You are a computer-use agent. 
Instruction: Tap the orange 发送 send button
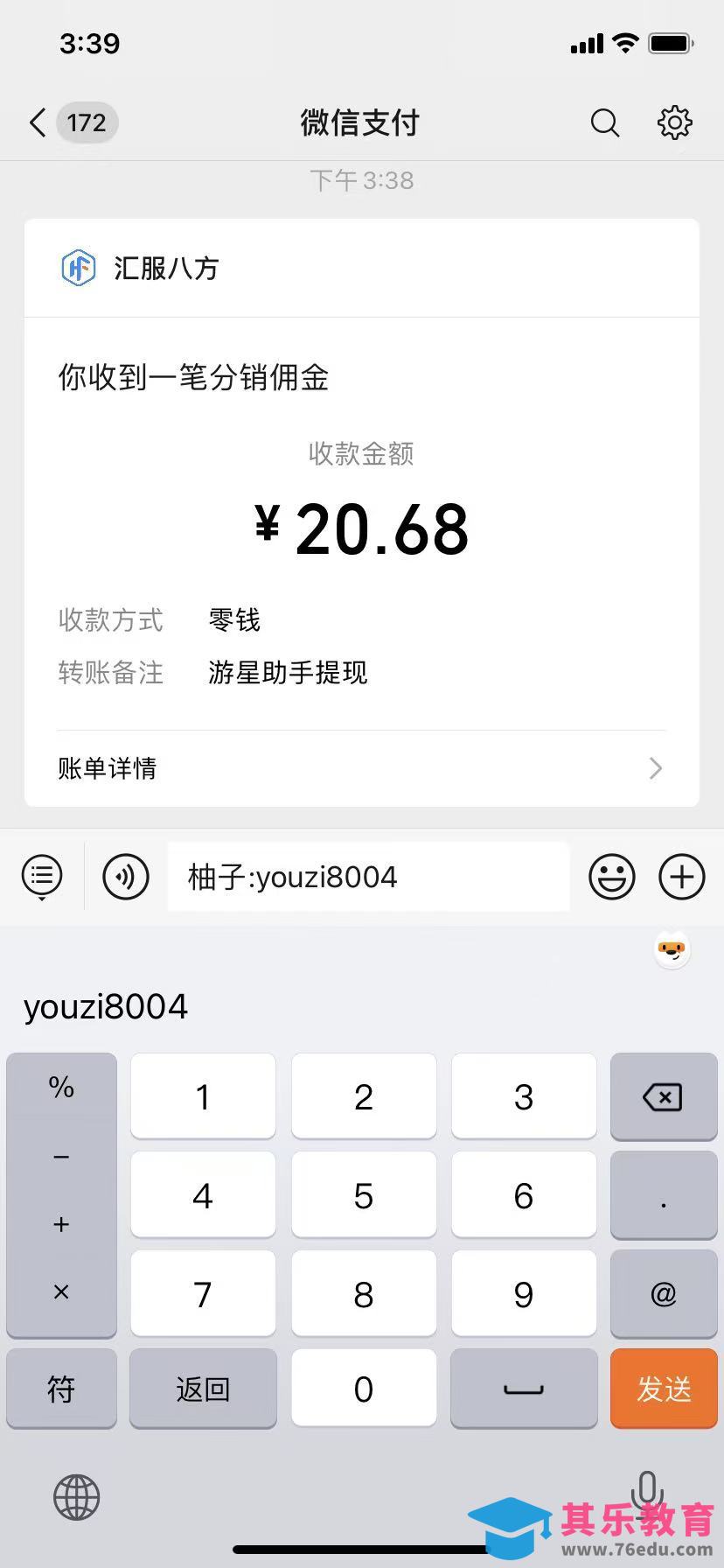pos(663,1389)
